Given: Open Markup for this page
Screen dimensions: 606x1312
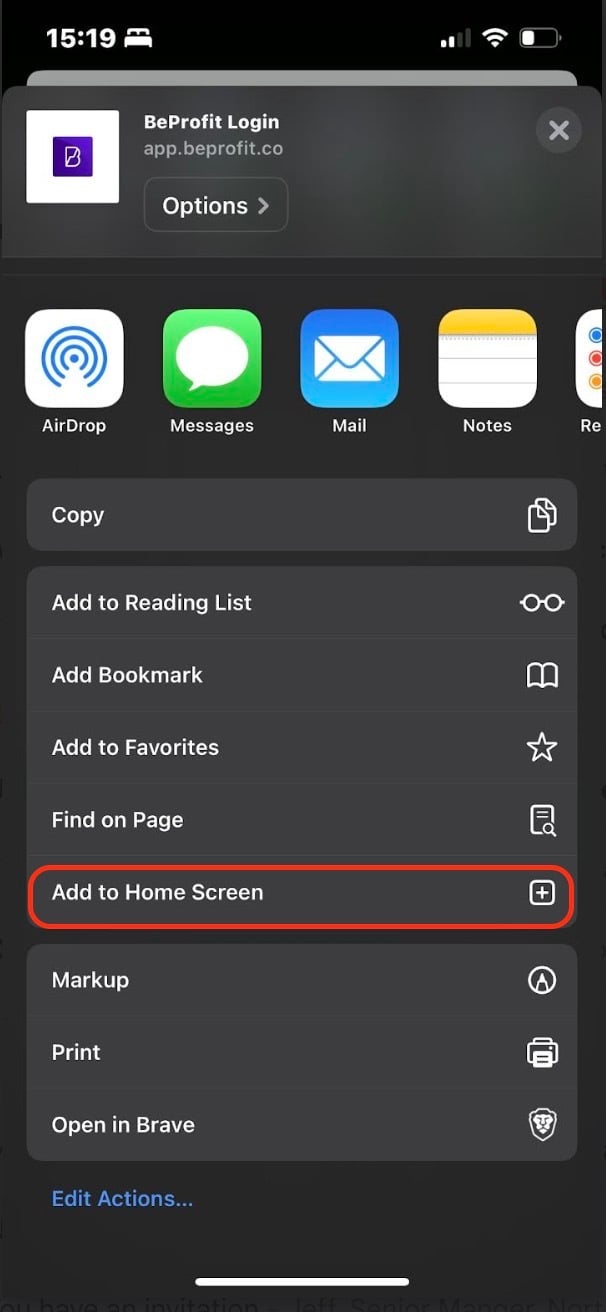Looking at the screenshot, I should point(302,980).
